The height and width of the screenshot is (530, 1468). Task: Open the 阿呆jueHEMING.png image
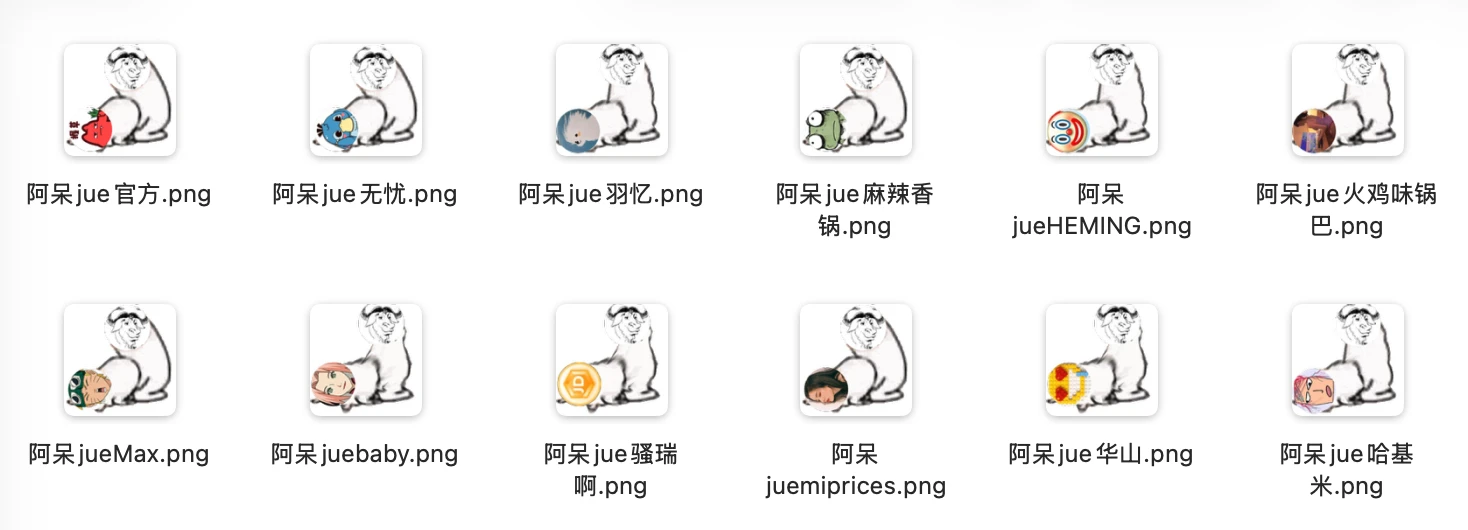pyautogui.click(x=1102, y=100)
